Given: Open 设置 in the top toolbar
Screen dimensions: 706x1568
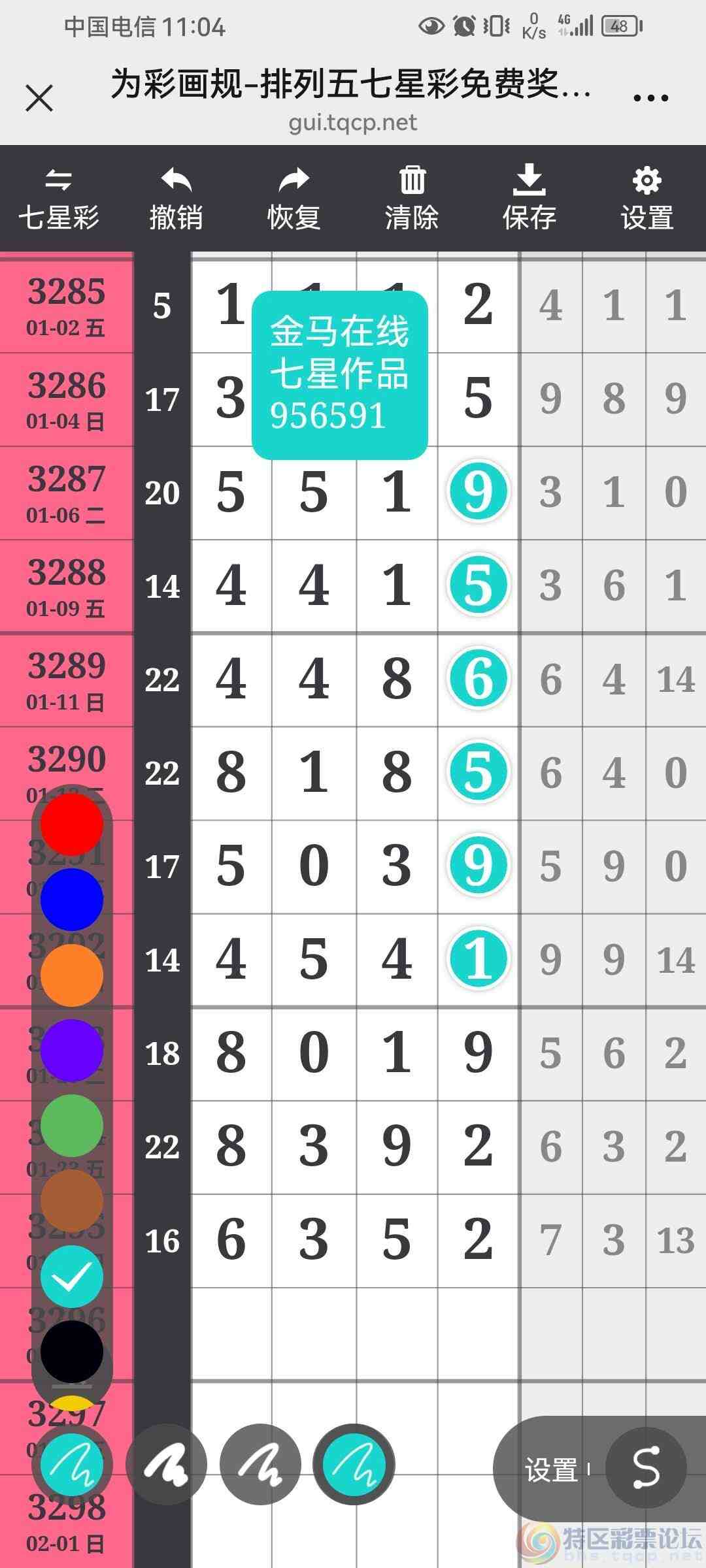Looking at the screenshot, I should pos(647,199).
